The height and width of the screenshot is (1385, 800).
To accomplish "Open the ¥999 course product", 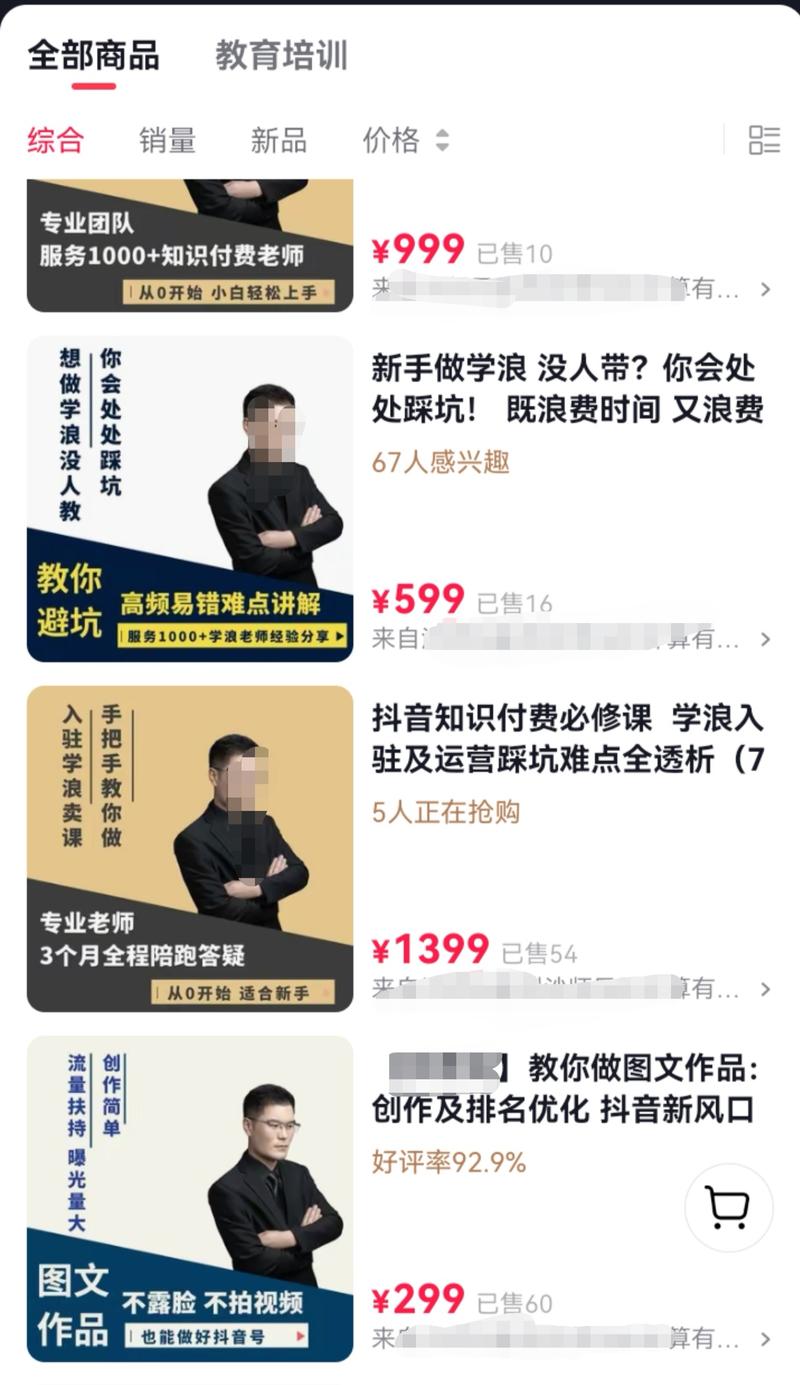I will (190, 246).
